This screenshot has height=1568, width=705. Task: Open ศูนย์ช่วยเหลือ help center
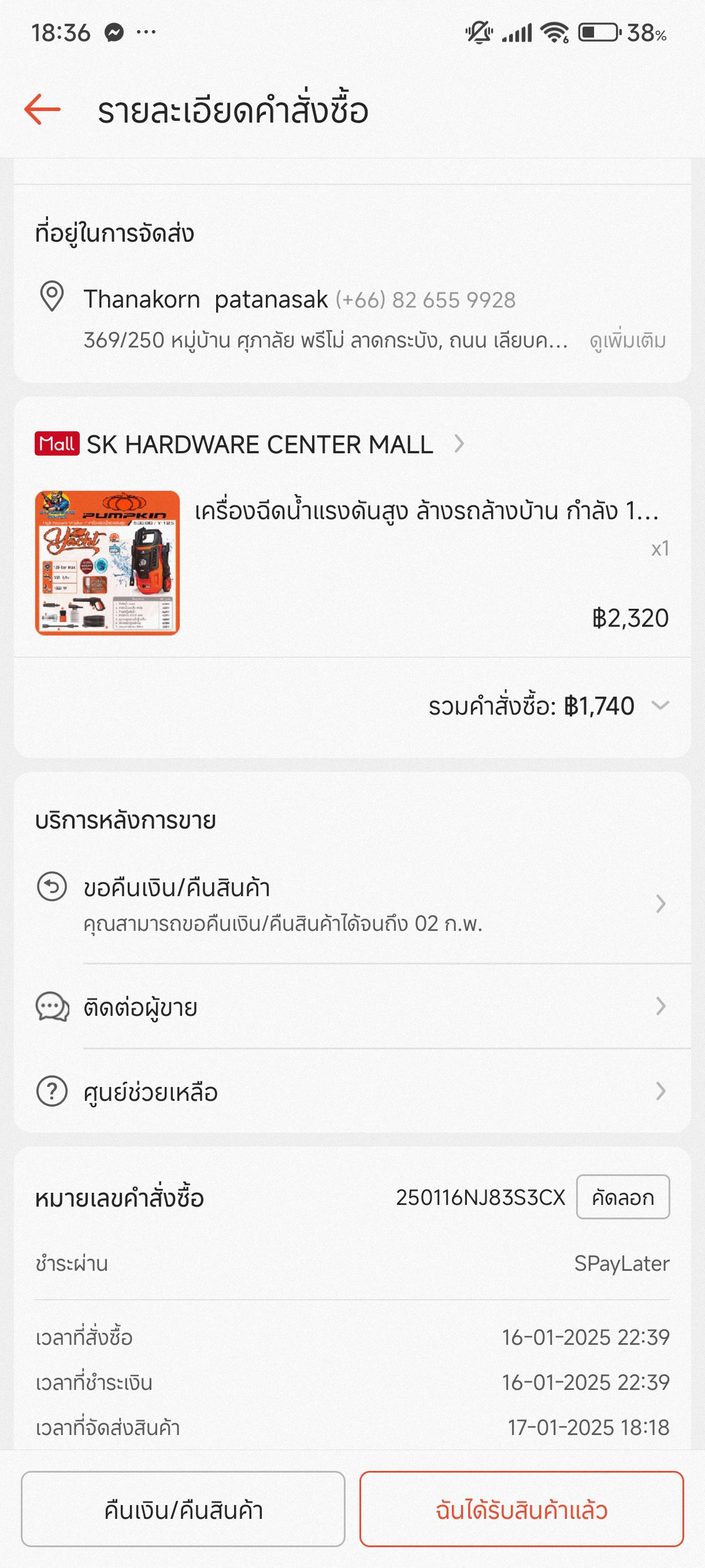[x=352, y=1092]
